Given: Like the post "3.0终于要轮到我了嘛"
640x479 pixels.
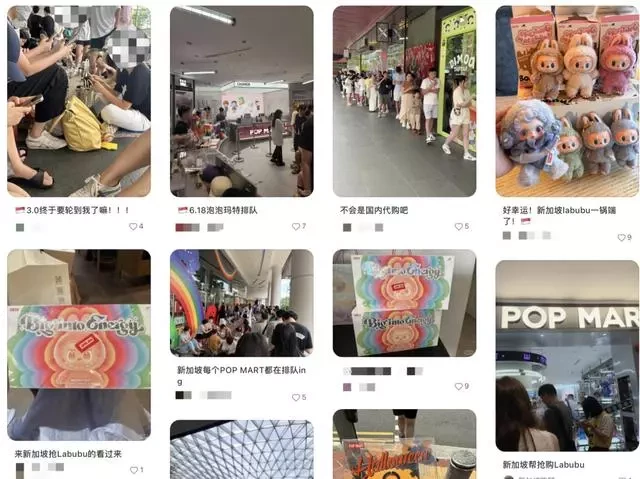Looking at the screenshot, I should [x=133, y=227].
